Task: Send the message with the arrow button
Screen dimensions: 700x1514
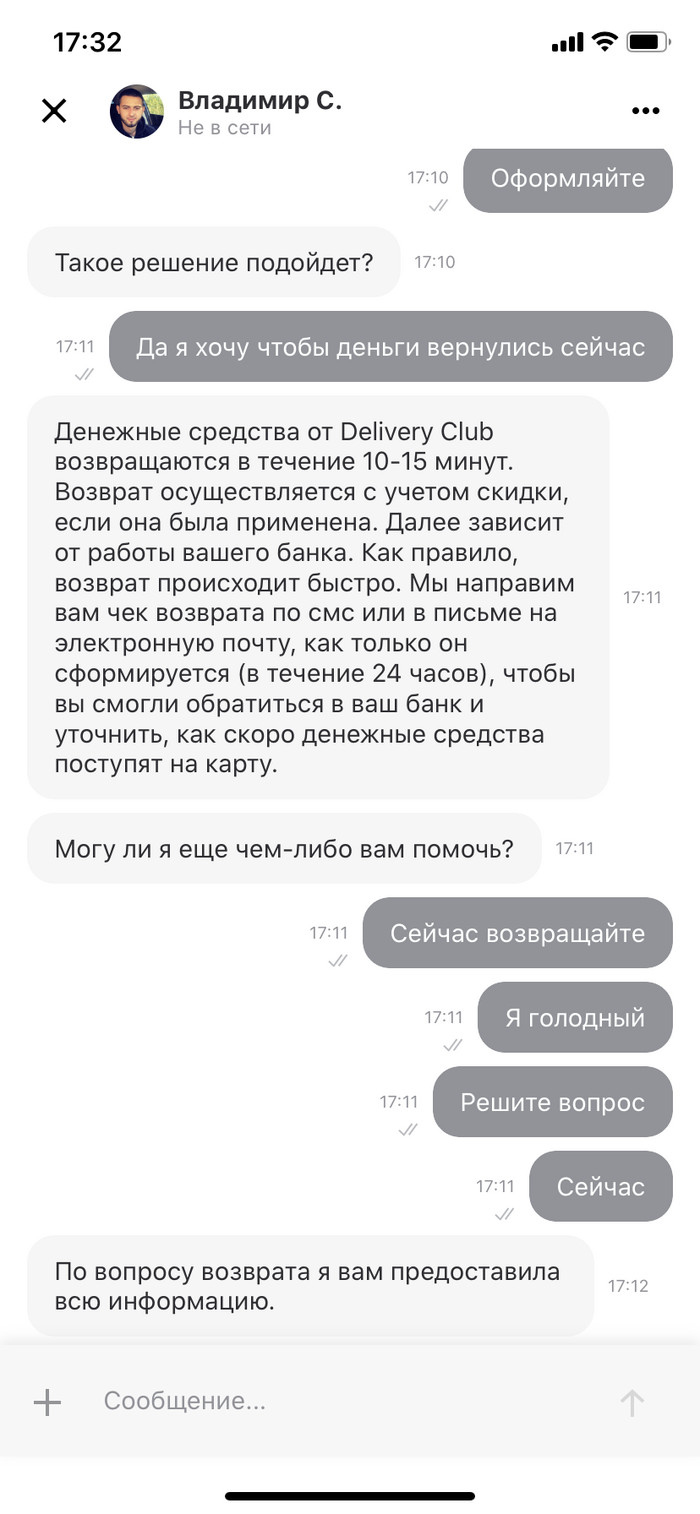Action: (631, 1402)
